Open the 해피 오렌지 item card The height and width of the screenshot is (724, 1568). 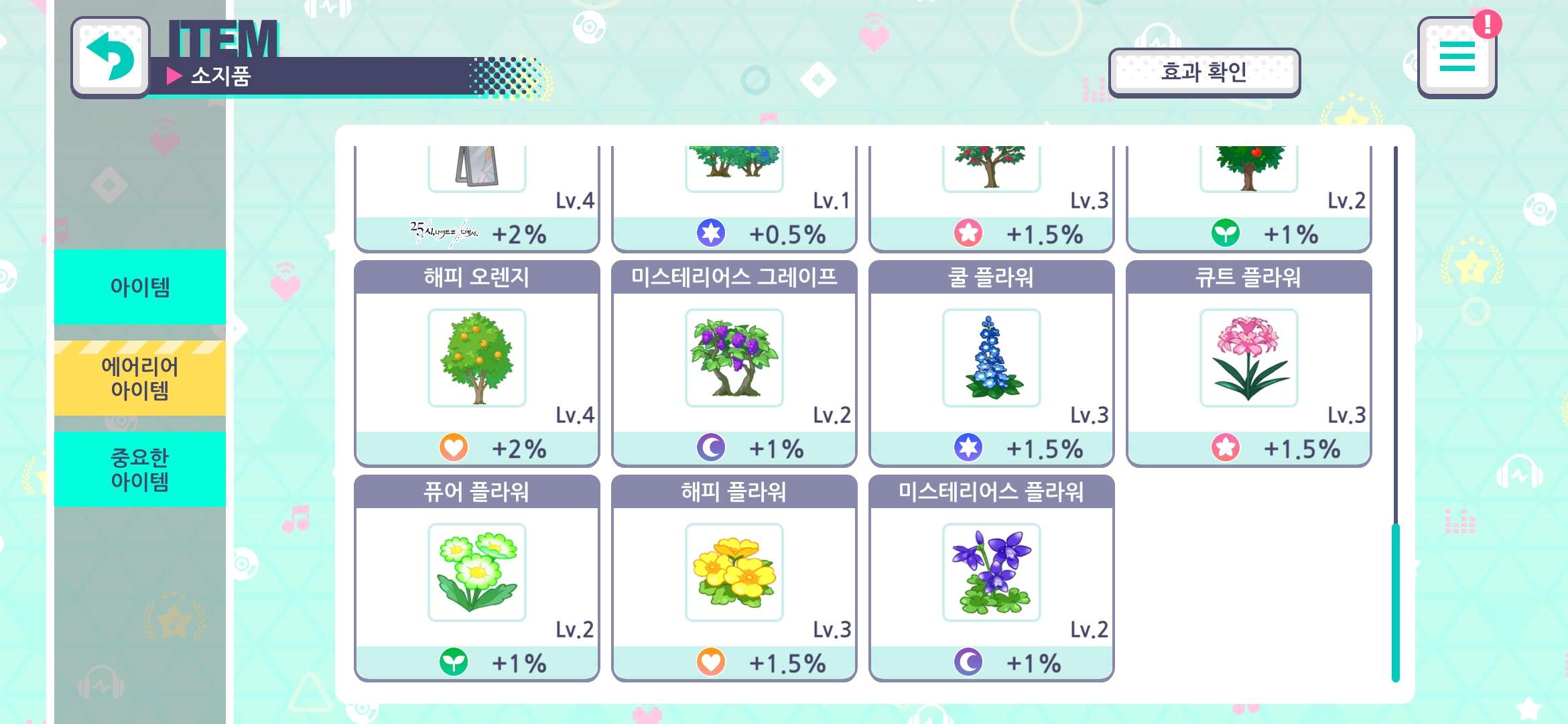pyautogui.click(x=476, y=363)
